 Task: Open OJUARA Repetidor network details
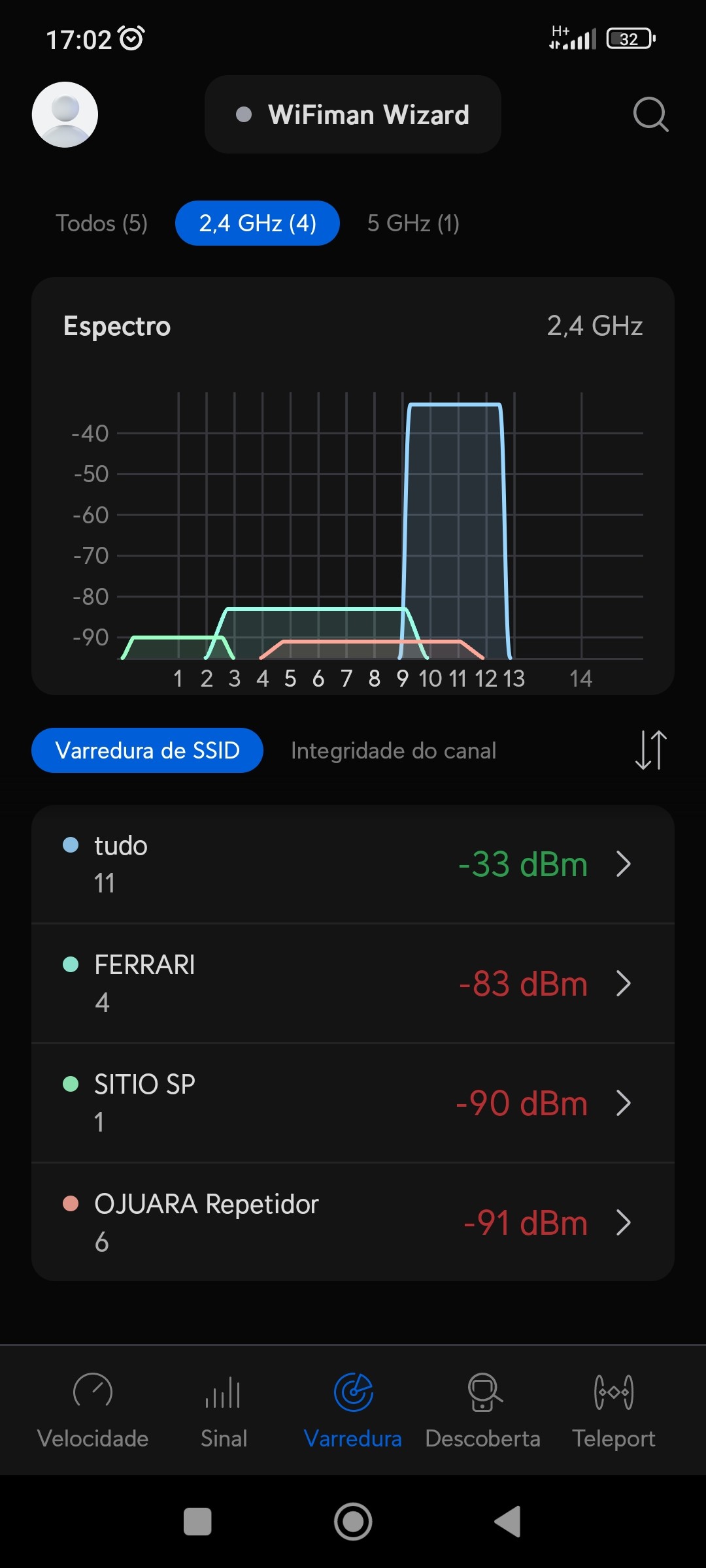[x=353, y=1222]
